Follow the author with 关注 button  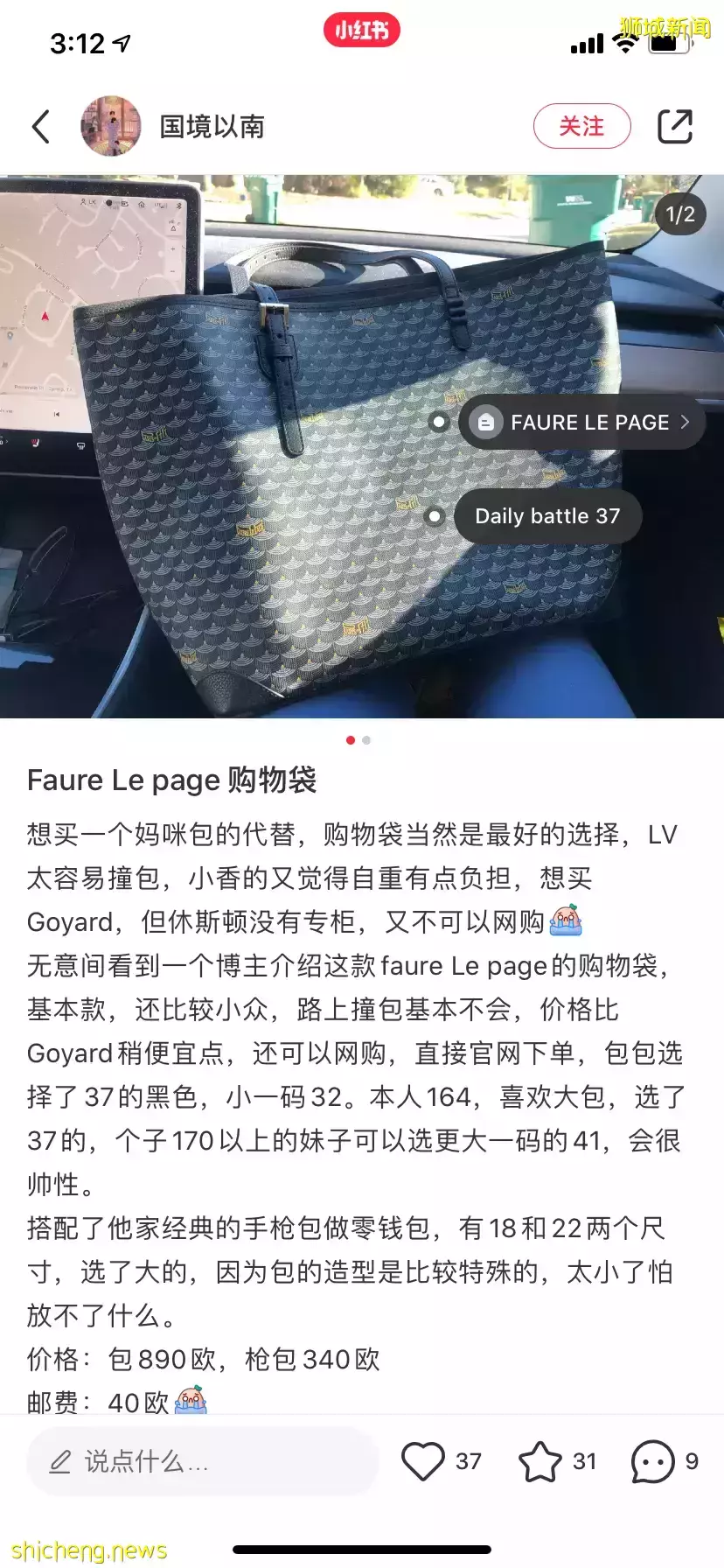[581, 127]
